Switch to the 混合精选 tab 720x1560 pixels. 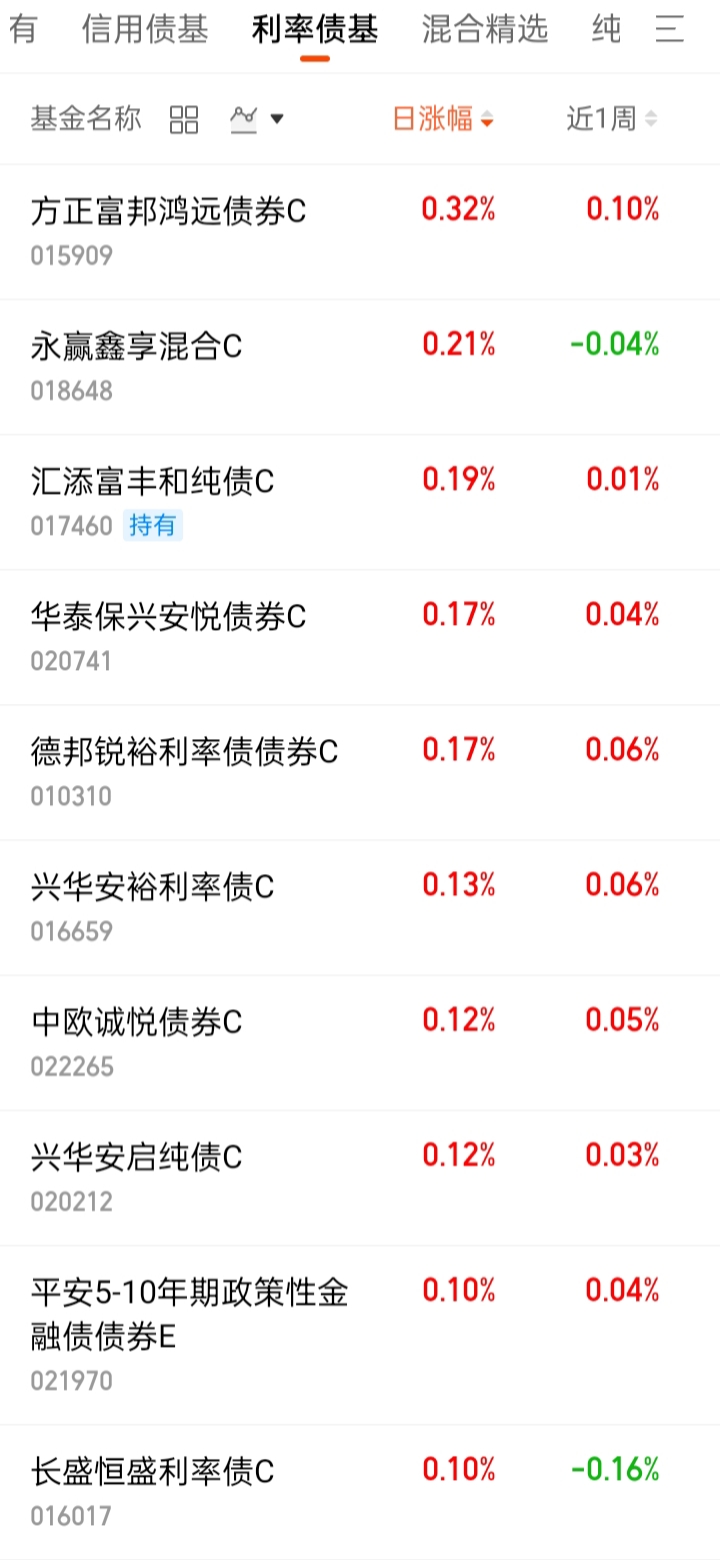tap(485, 30)
